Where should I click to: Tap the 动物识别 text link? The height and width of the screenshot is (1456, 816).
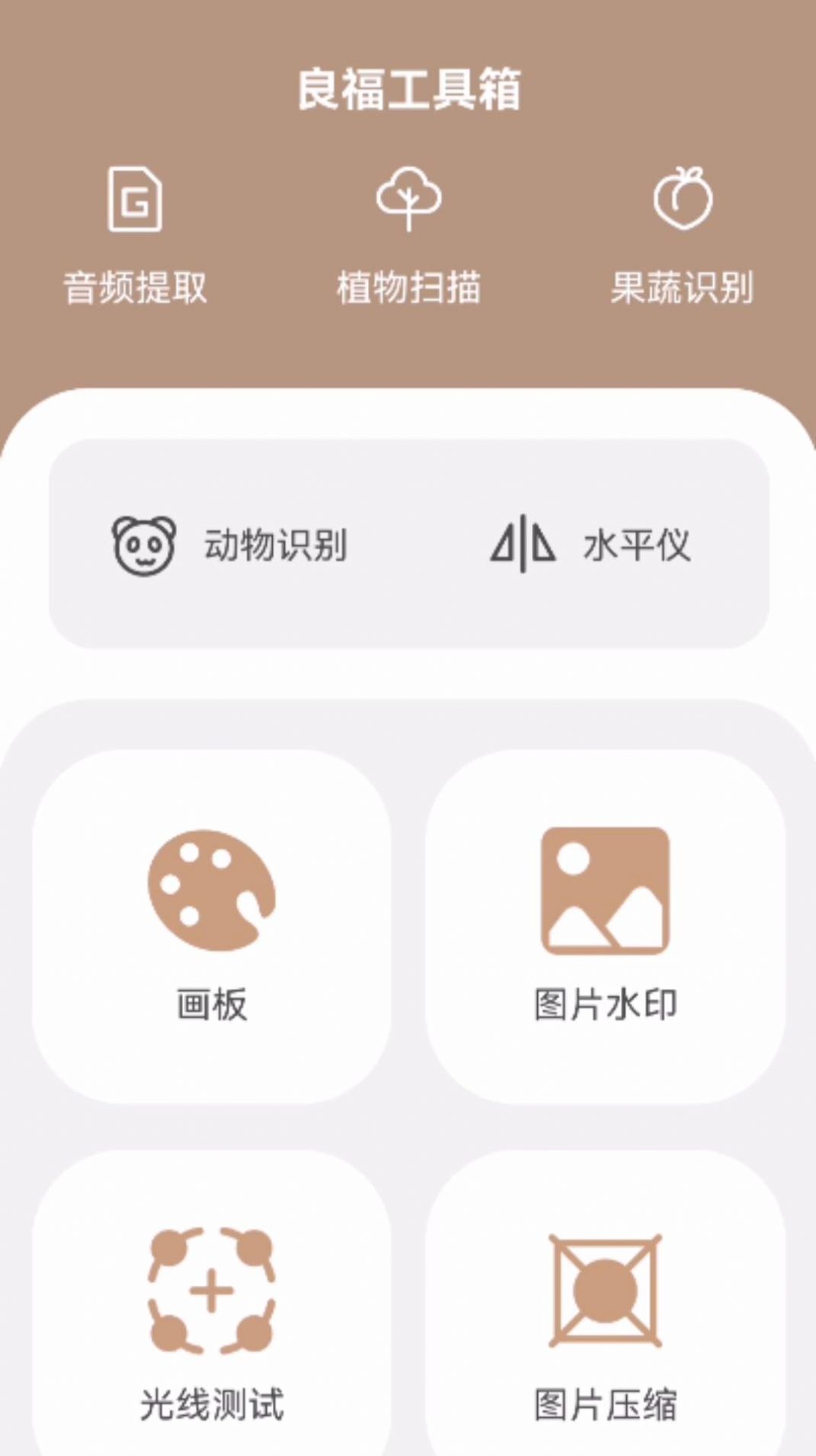coord(276,545)
